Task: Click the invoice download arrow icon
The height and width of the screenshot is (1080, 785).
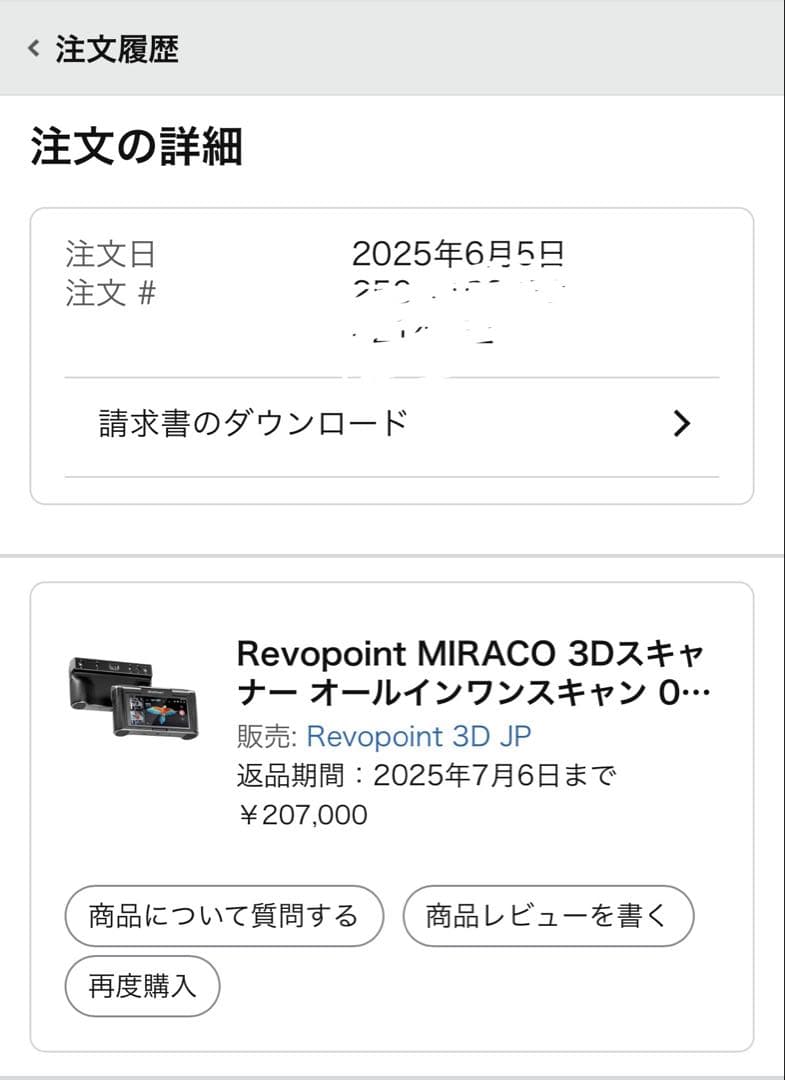Action: (x=681, y=423)
